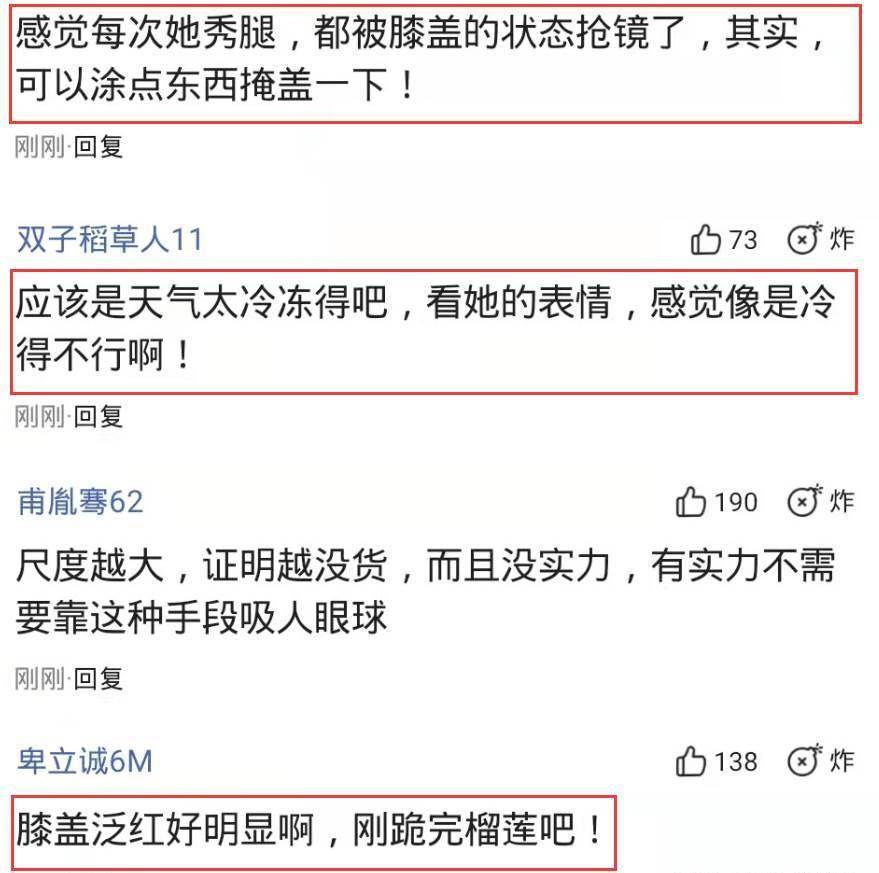879x873 pixels.
Task: Open profile of 甫胤骞62
Action: click(x=81, y=502)
